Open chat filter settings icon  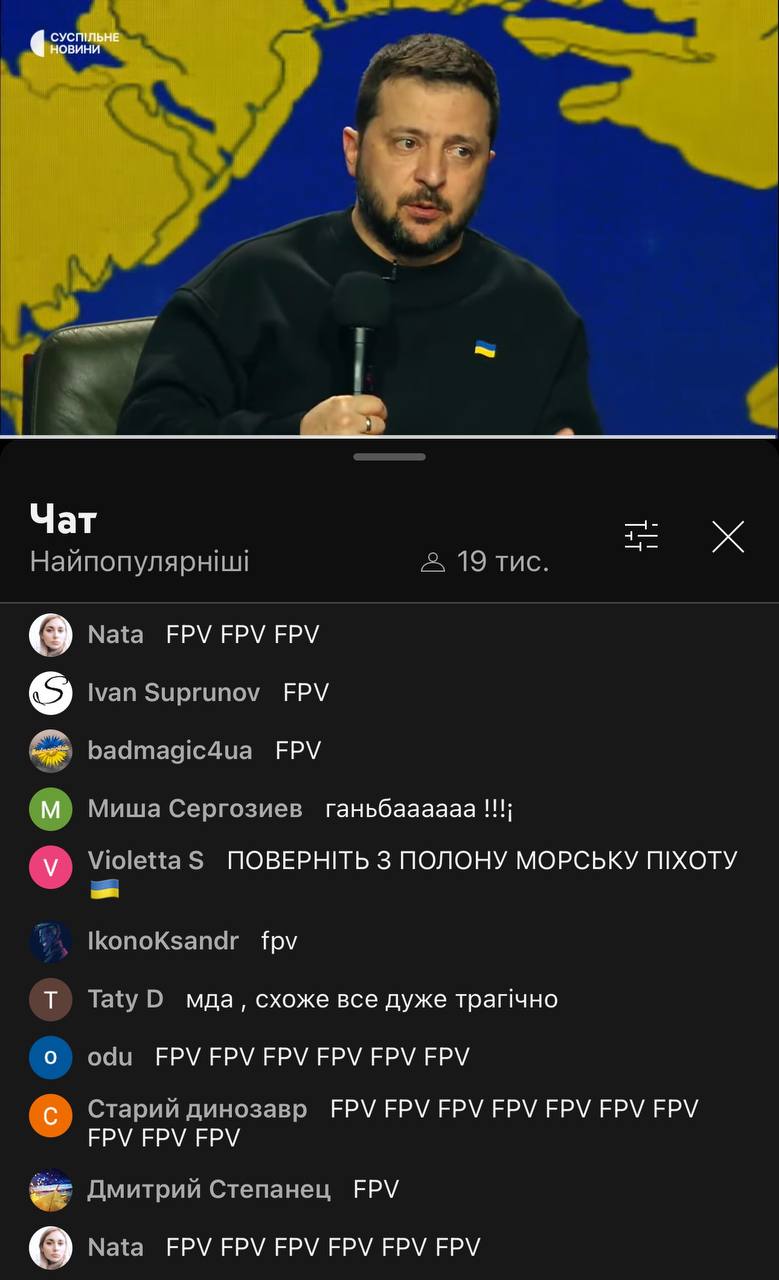click(641, 537)
